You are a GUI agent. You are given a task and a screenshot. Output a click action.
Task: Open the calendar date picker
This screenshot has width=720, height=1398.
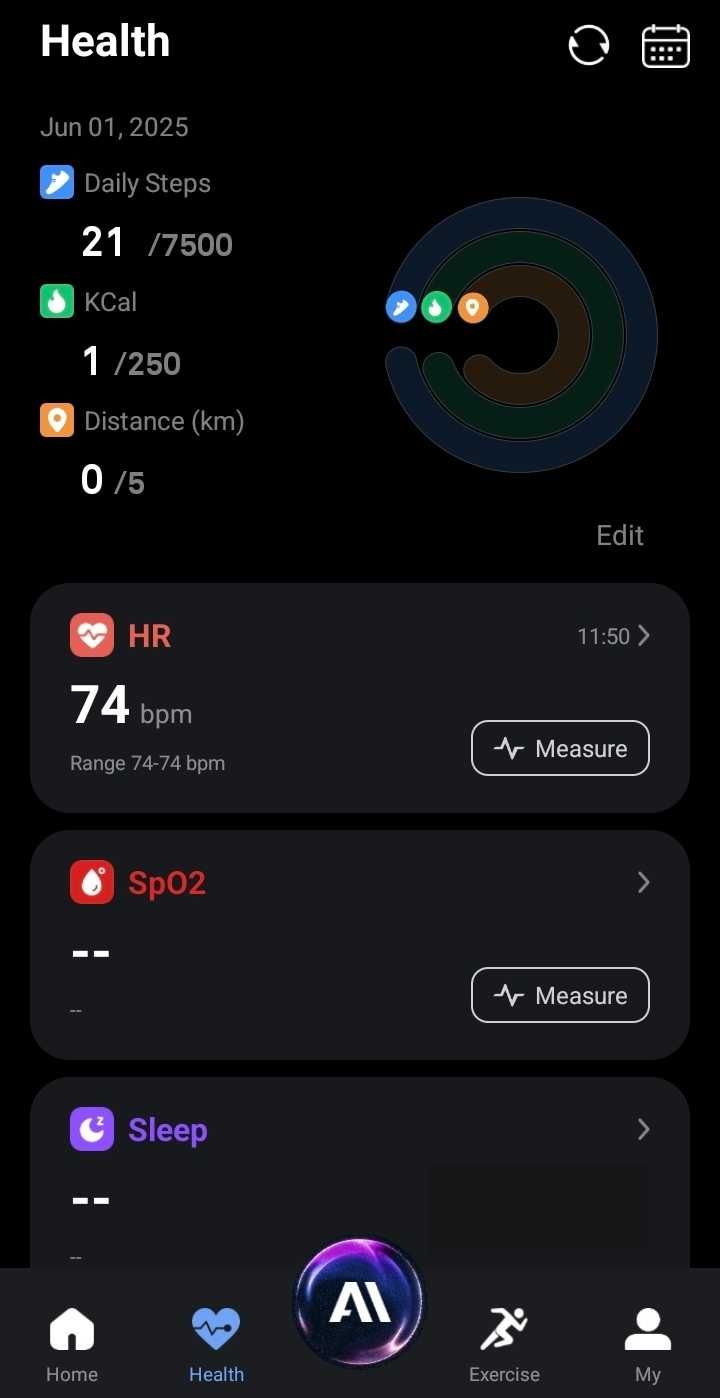click(665, 46)
